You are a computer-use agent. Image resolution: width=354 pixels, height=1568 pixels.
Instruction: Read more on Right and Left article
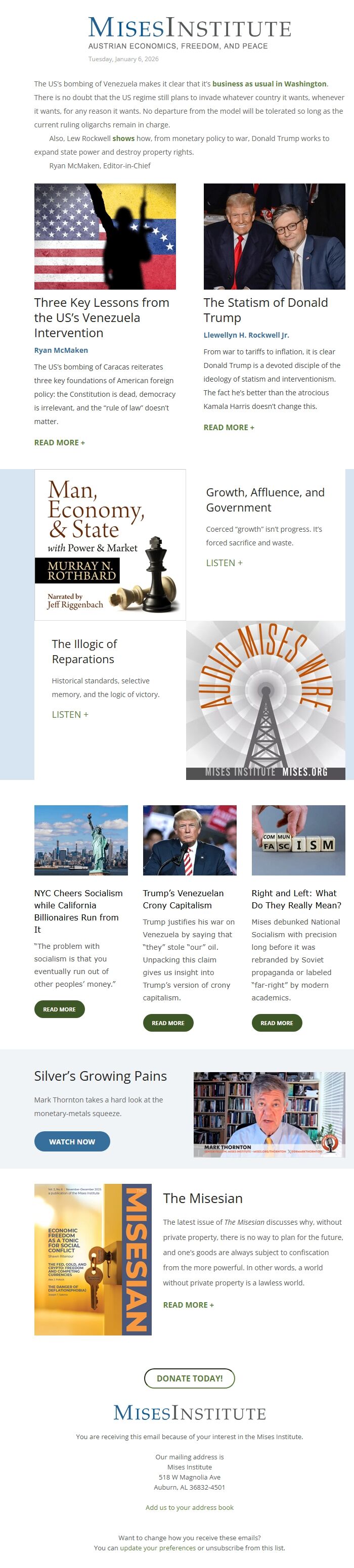277,1023
